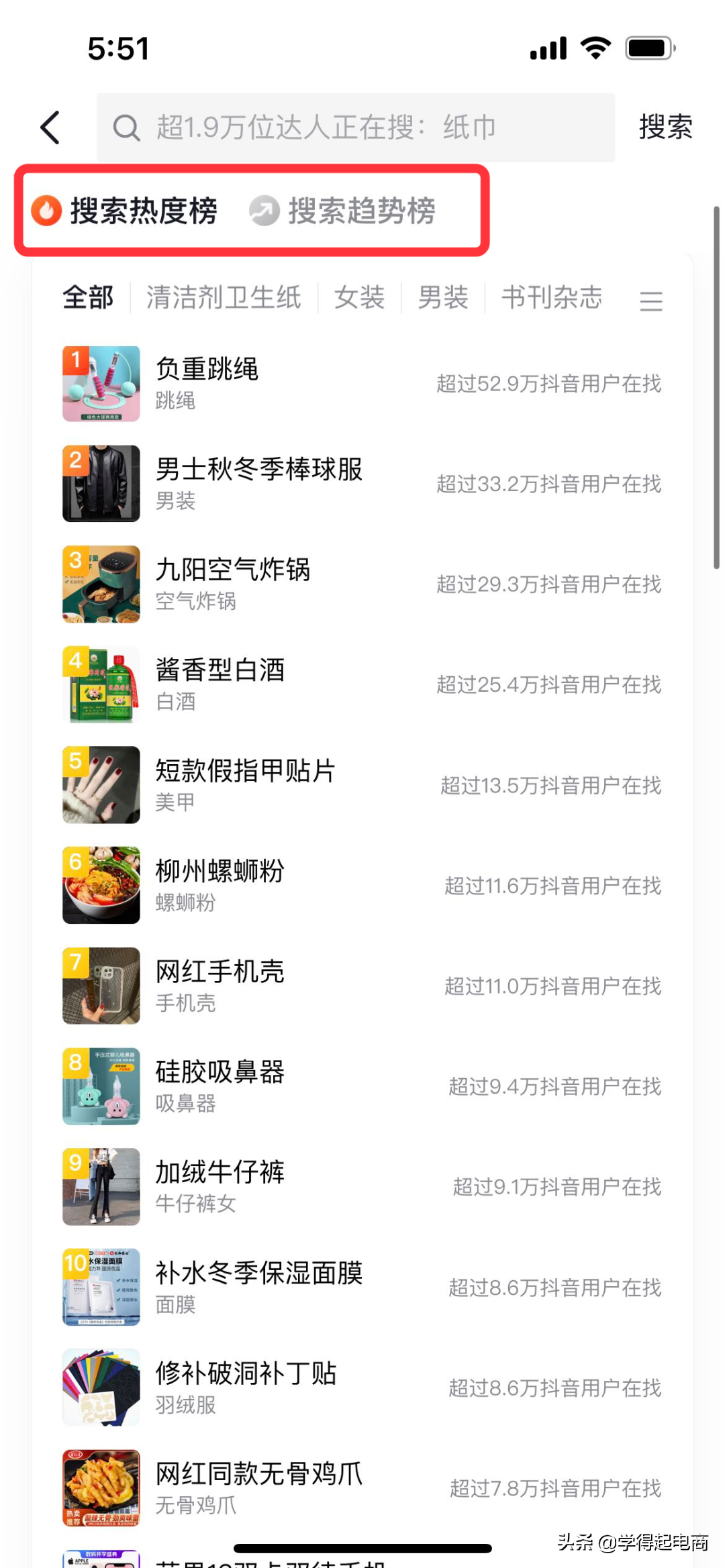Image resolution: width=725 pixels, height=1568 pixels.
Task: Switch to the 全部 tab
Action: 87,297
